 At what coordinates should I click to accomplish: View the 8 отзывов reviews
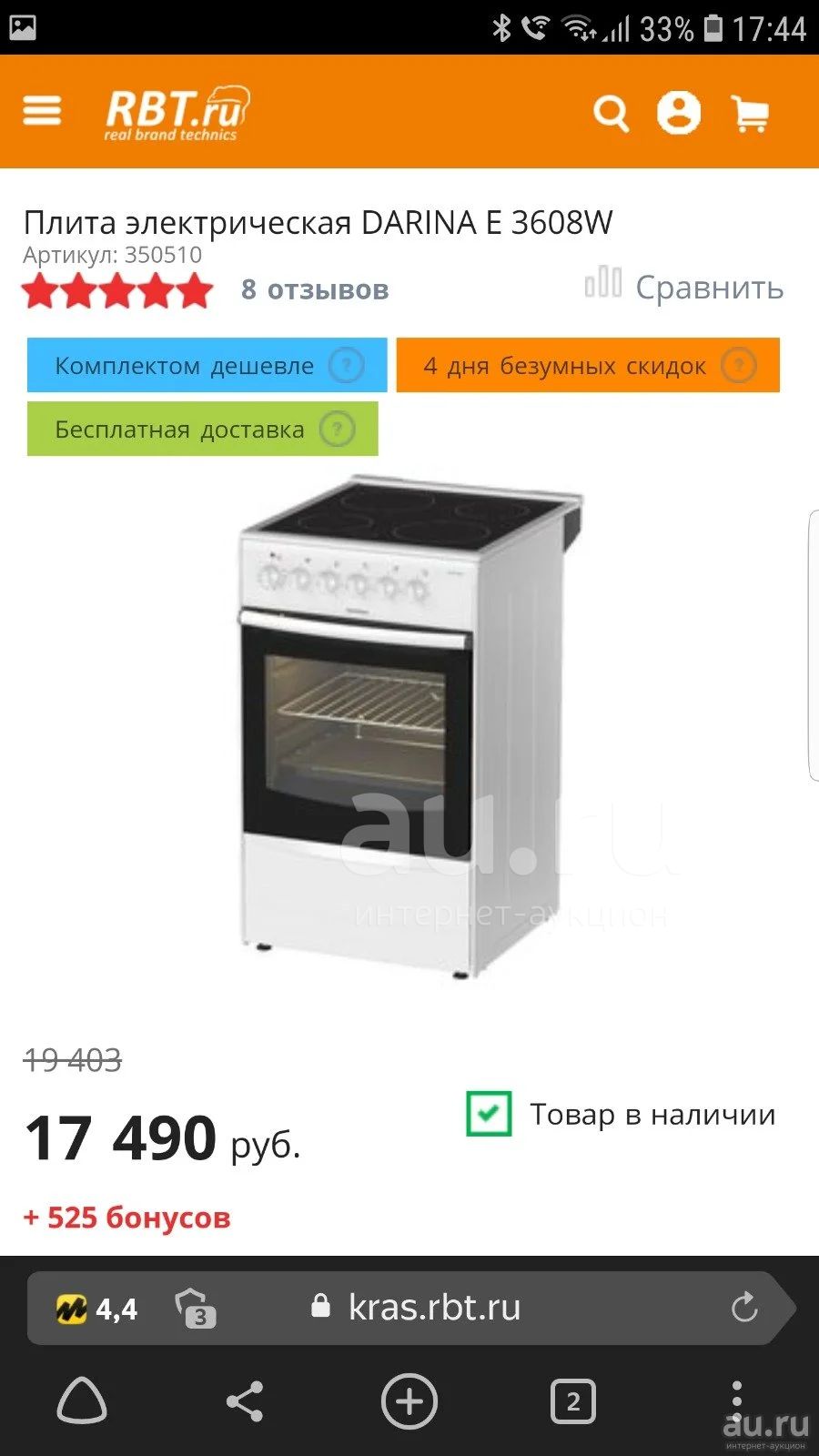click(x=315, y=289)
